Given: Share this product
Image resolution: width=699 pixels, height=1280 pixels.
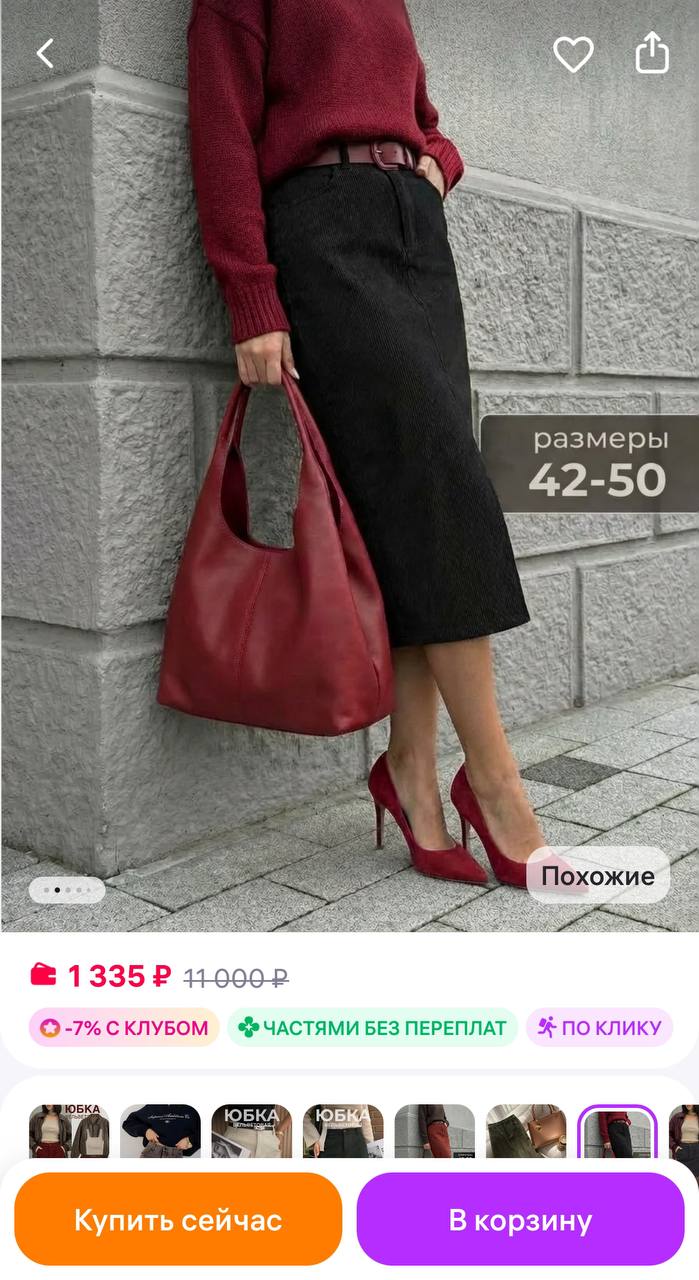Looking at the screenshot, I should [x=652, y=52].
